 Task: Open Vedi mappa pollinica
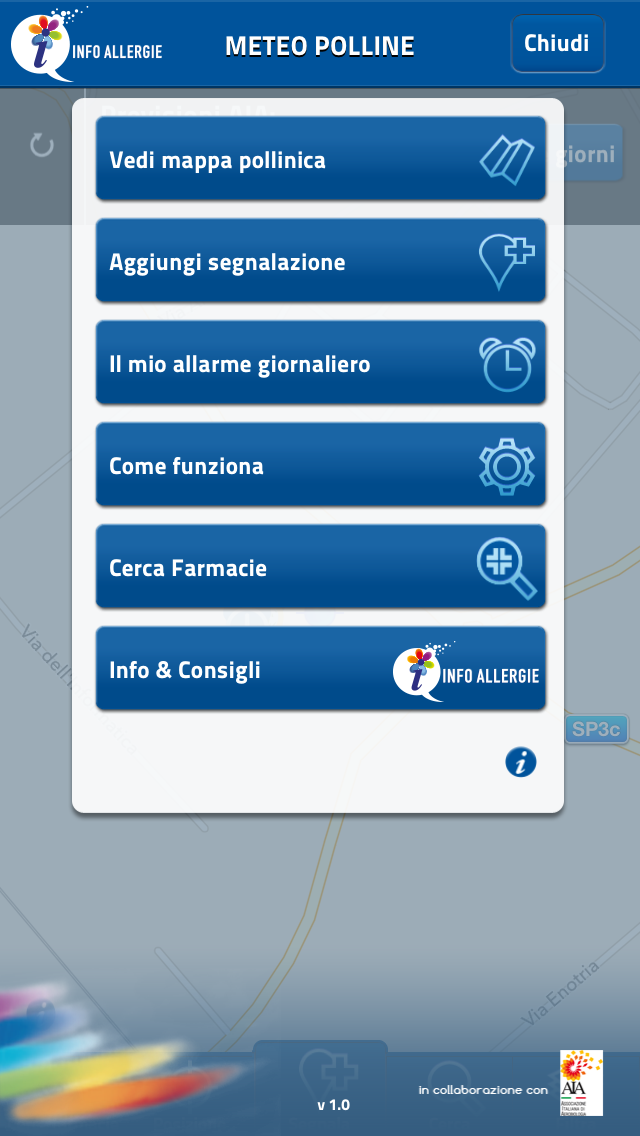pos(320,159)
